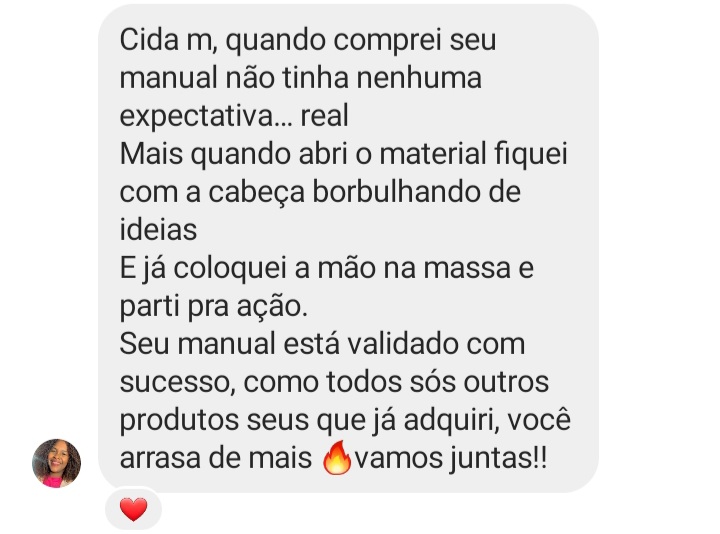
Task: Open the sender's profile picture
Action: click(x=57, y=463)
